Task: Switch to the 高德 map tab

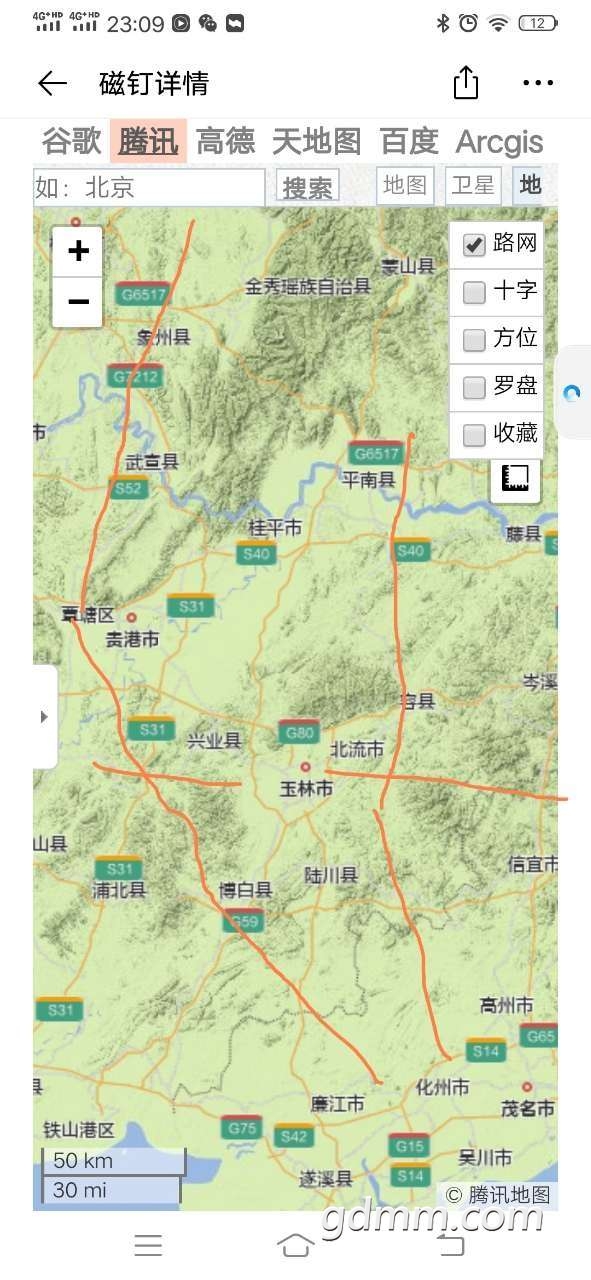Action: pos(225,141)
